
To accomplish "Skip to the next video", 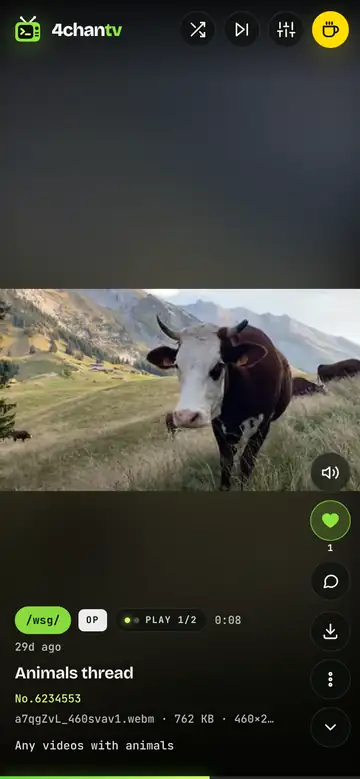I will click(x=242, y=30).
